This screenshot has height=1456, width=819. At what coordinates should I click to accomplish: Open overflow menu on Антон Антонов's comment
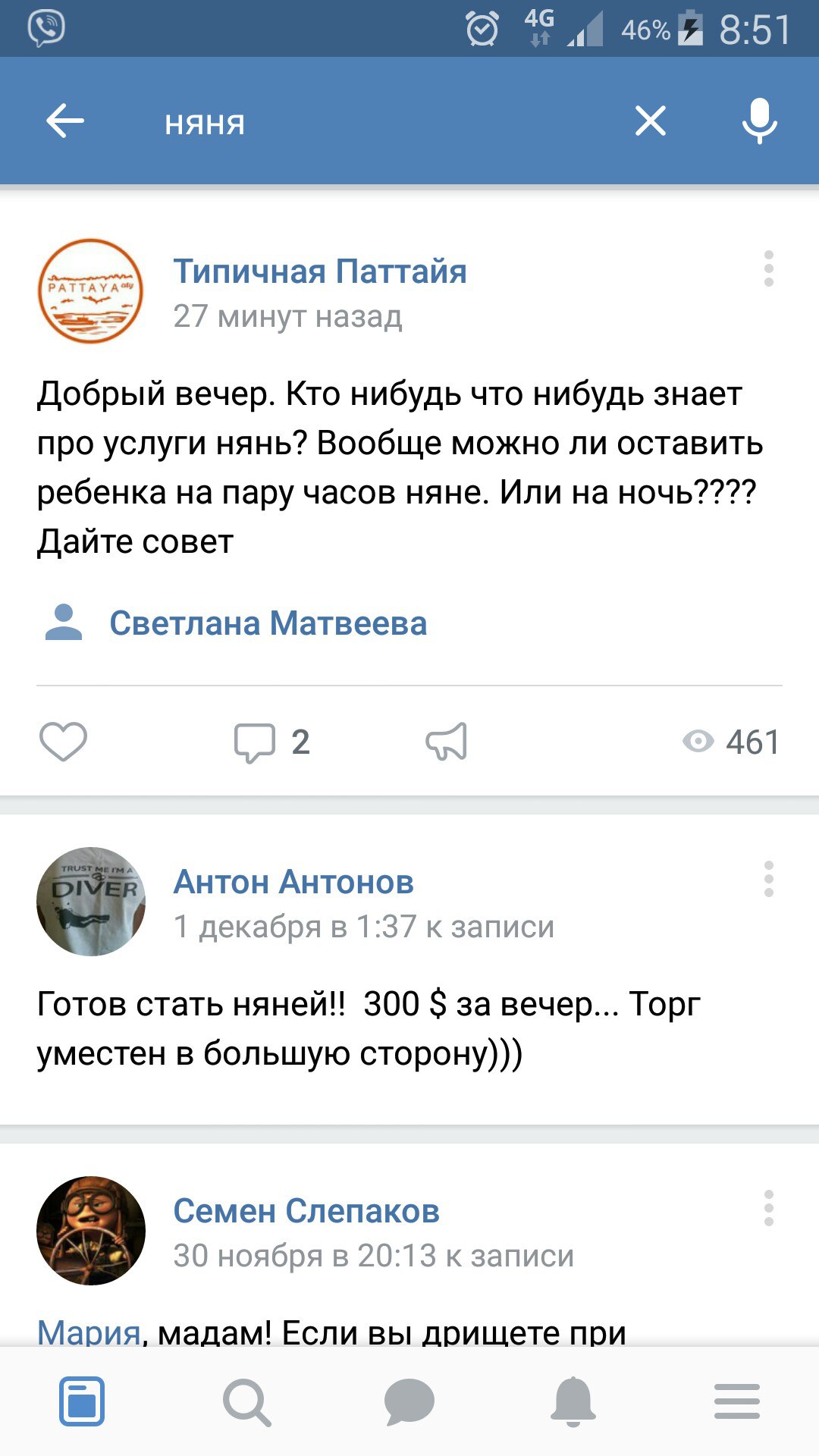(768, 879)
